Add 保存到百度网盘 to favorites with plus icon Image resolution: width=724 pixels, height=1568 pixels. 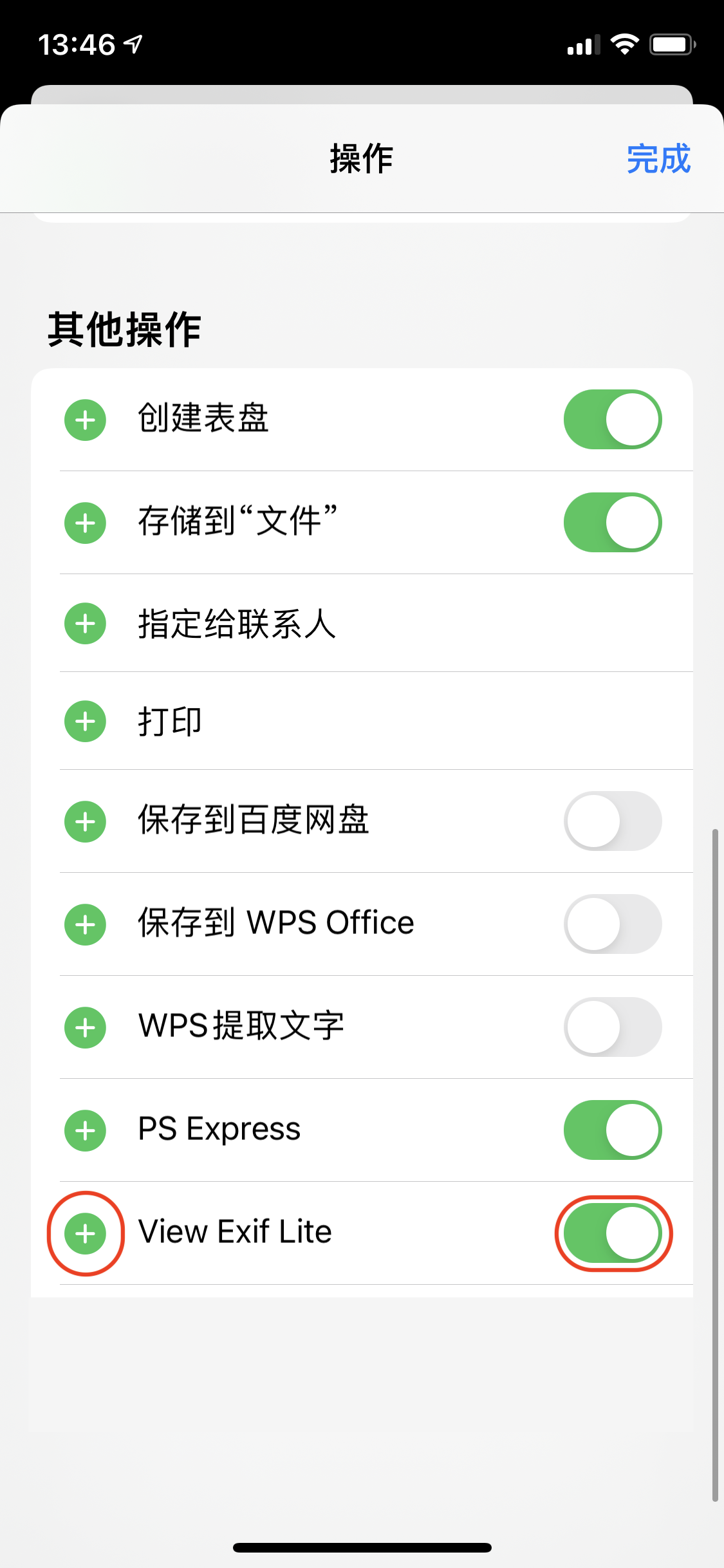(x=85, y=821)
